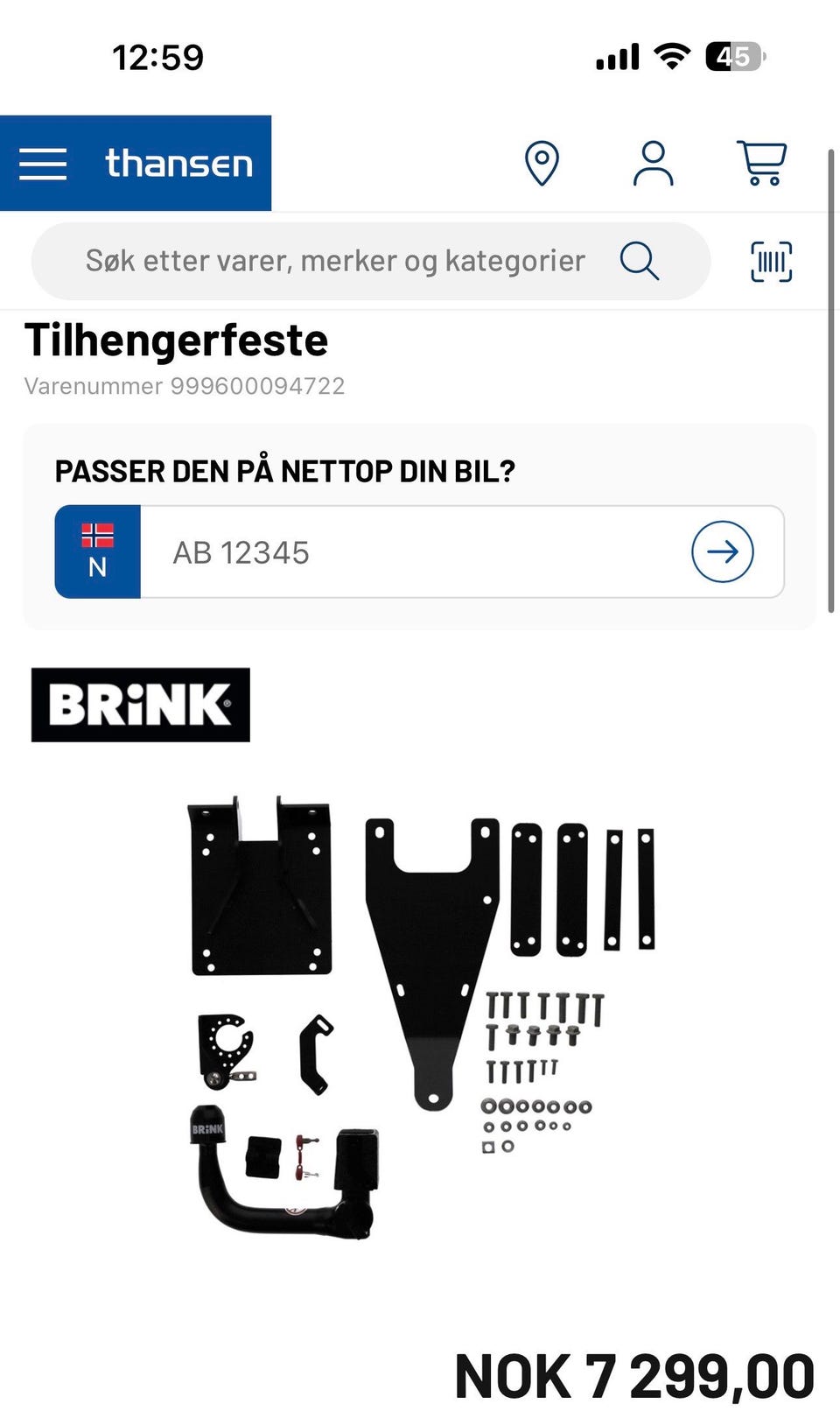
Task: Go to thansen home via logo
Action: [x=179, y=164]
